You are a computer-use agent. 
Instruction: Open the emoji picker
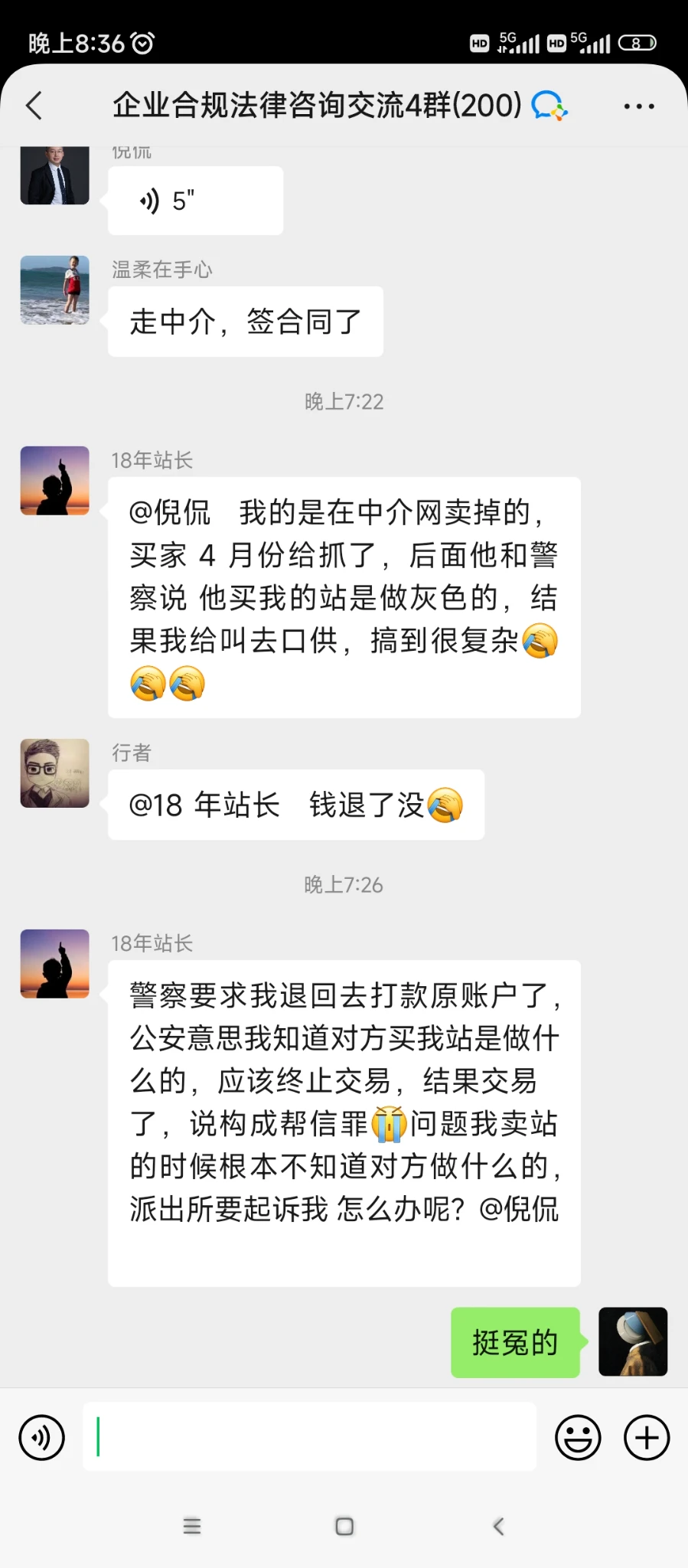click(578, 1437)
